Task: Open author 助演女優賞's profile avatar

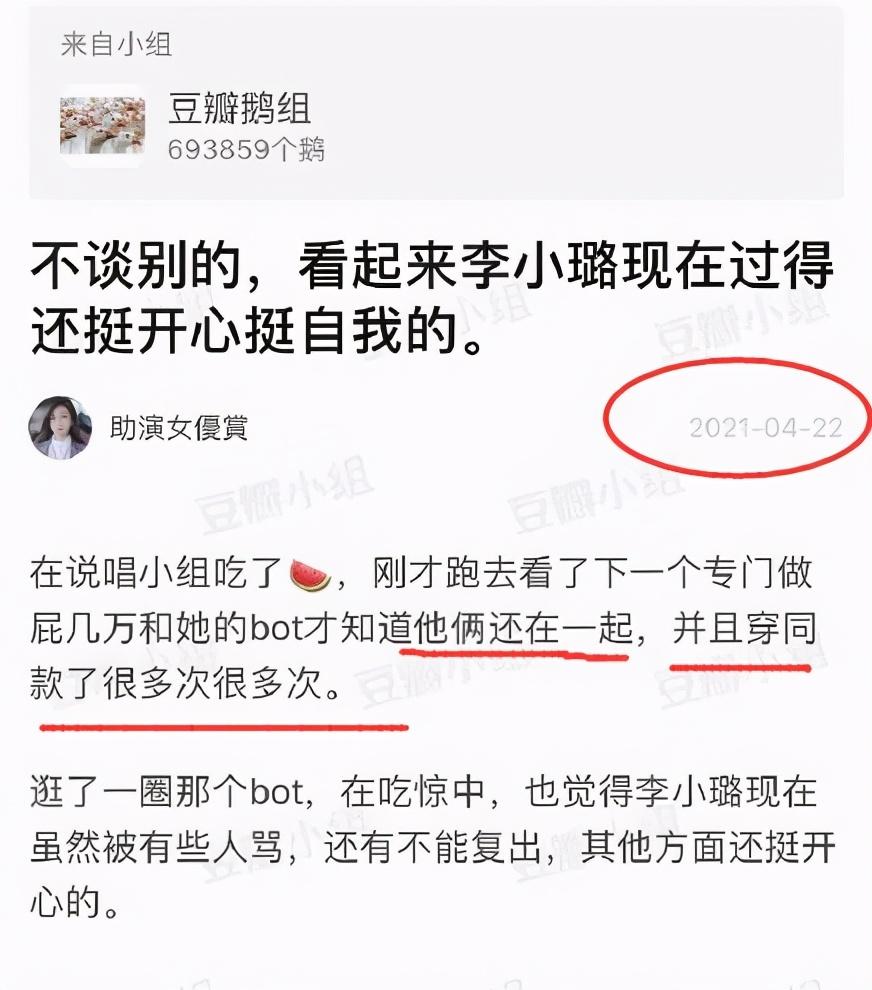Action: (x=60, y=428)
